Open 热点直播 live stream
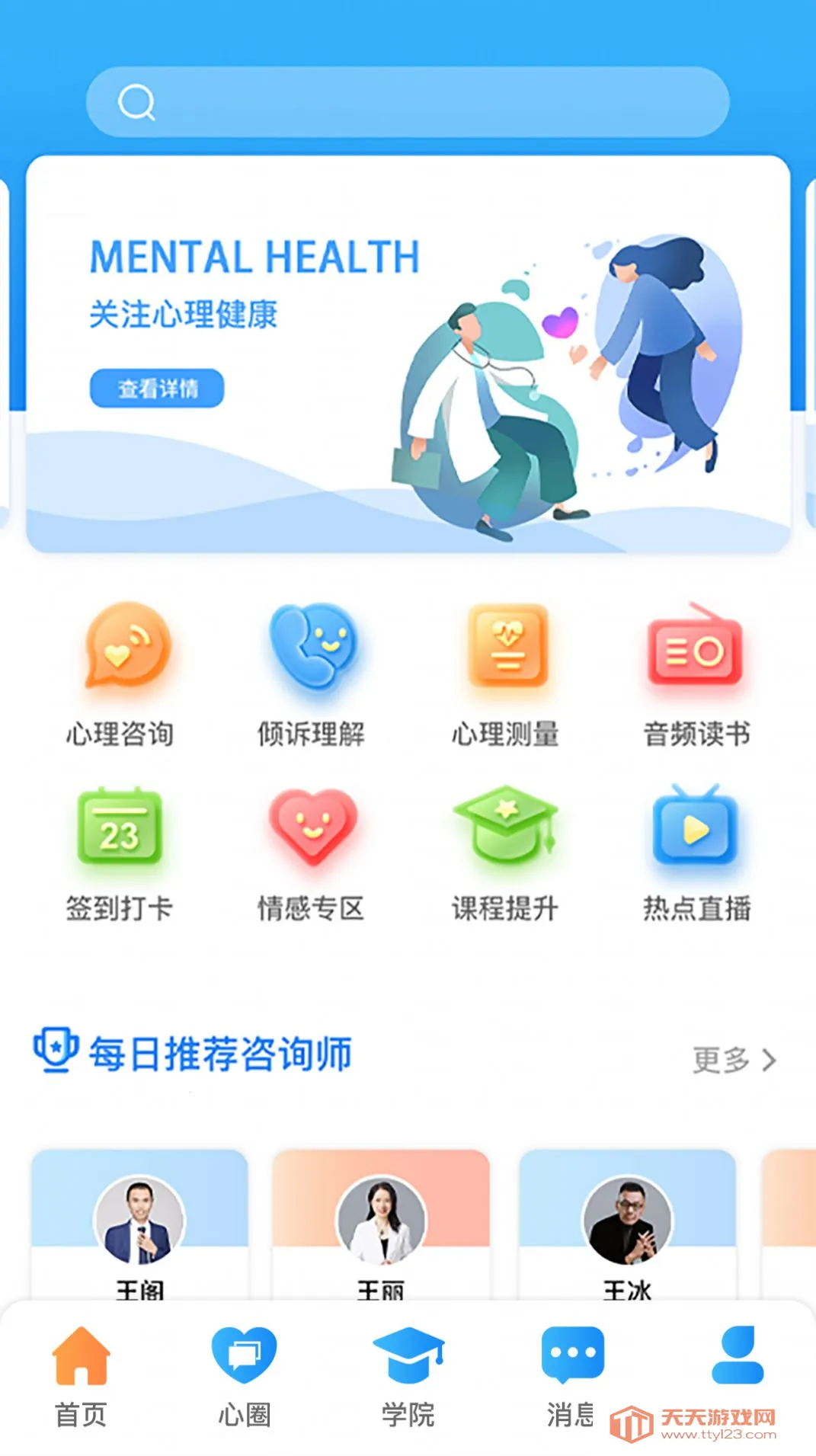 tap(696, 851)
